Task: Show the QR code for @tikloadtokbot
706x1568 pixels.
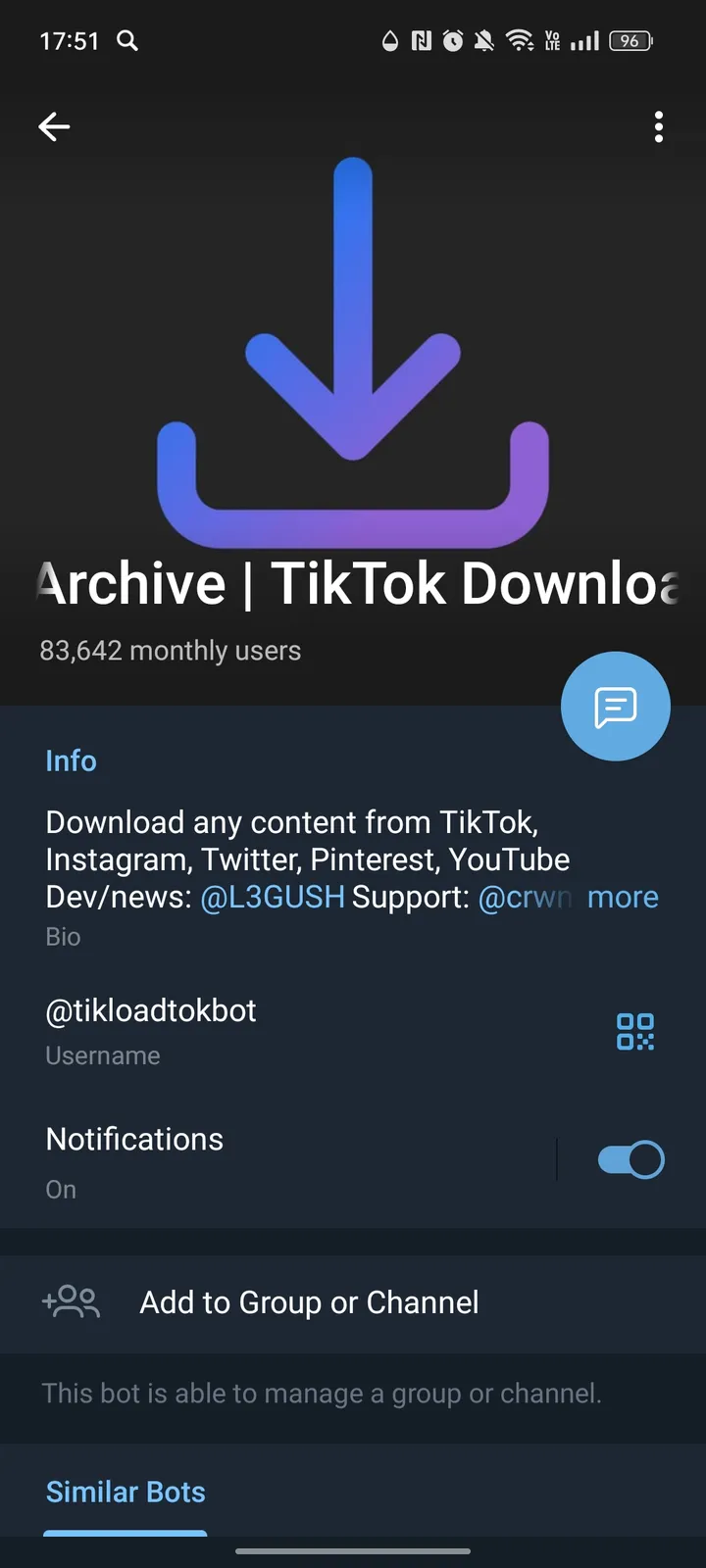Action: (633, 1031)
